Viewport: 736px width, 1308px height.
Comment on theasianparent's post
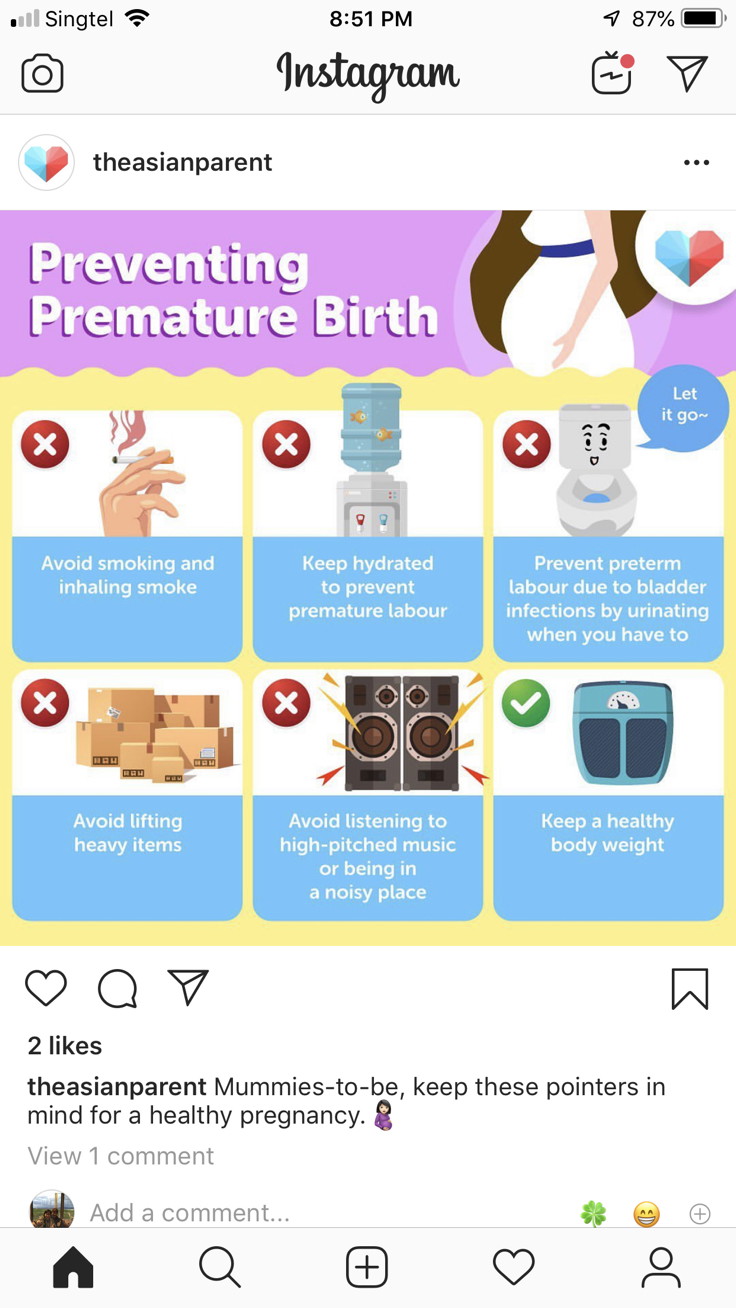pyautogui.click(x=117, y=989)
